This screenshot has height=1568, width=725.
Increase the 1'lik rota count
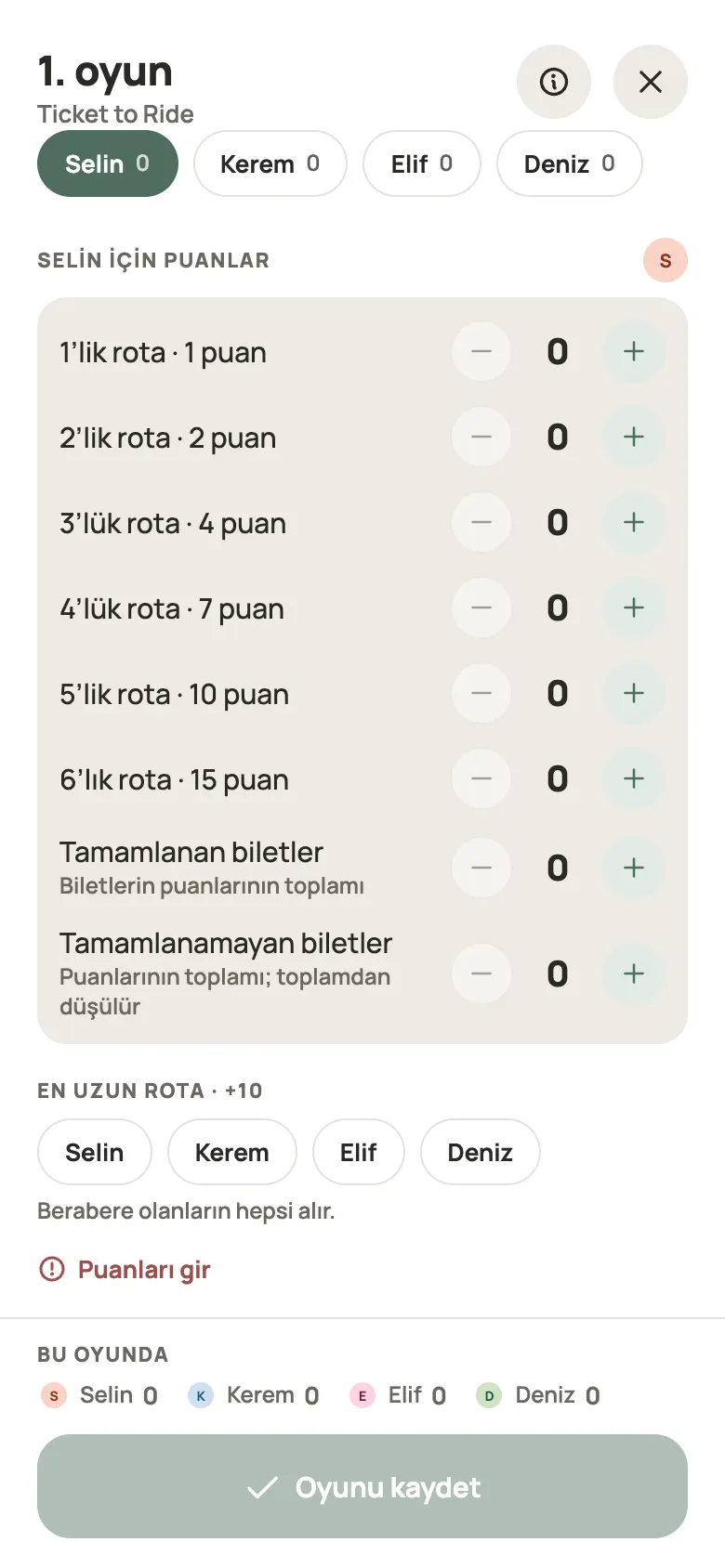click(x=634, y=351)
